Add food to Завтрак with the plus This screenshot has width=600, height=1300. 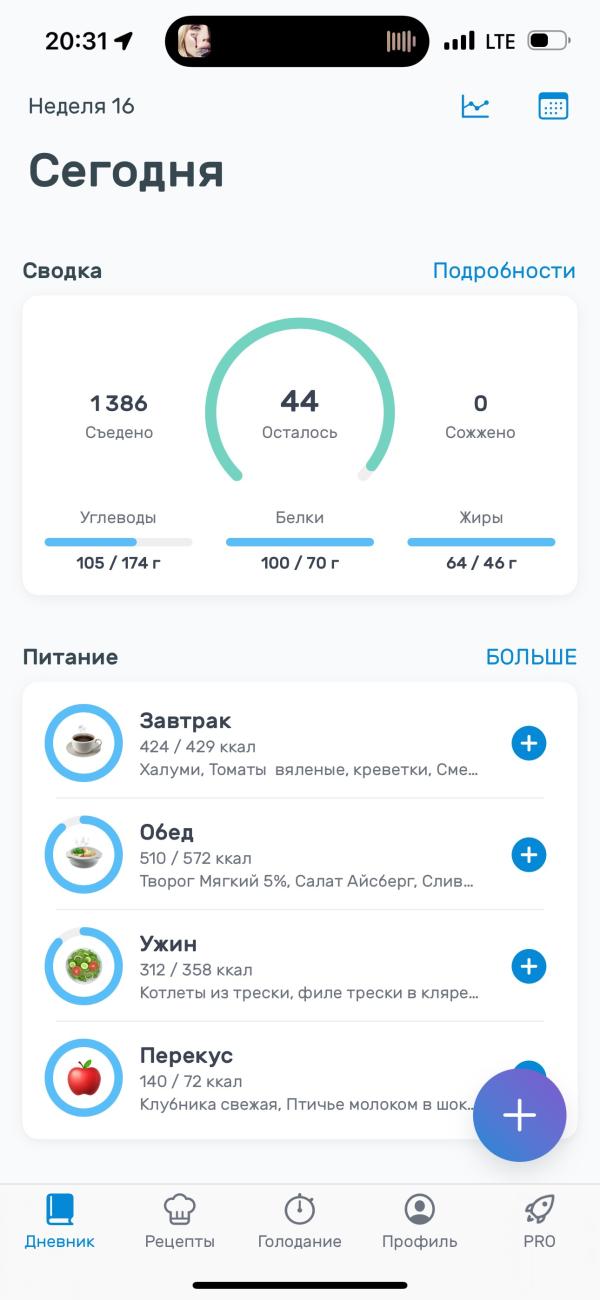pos(529,744)
